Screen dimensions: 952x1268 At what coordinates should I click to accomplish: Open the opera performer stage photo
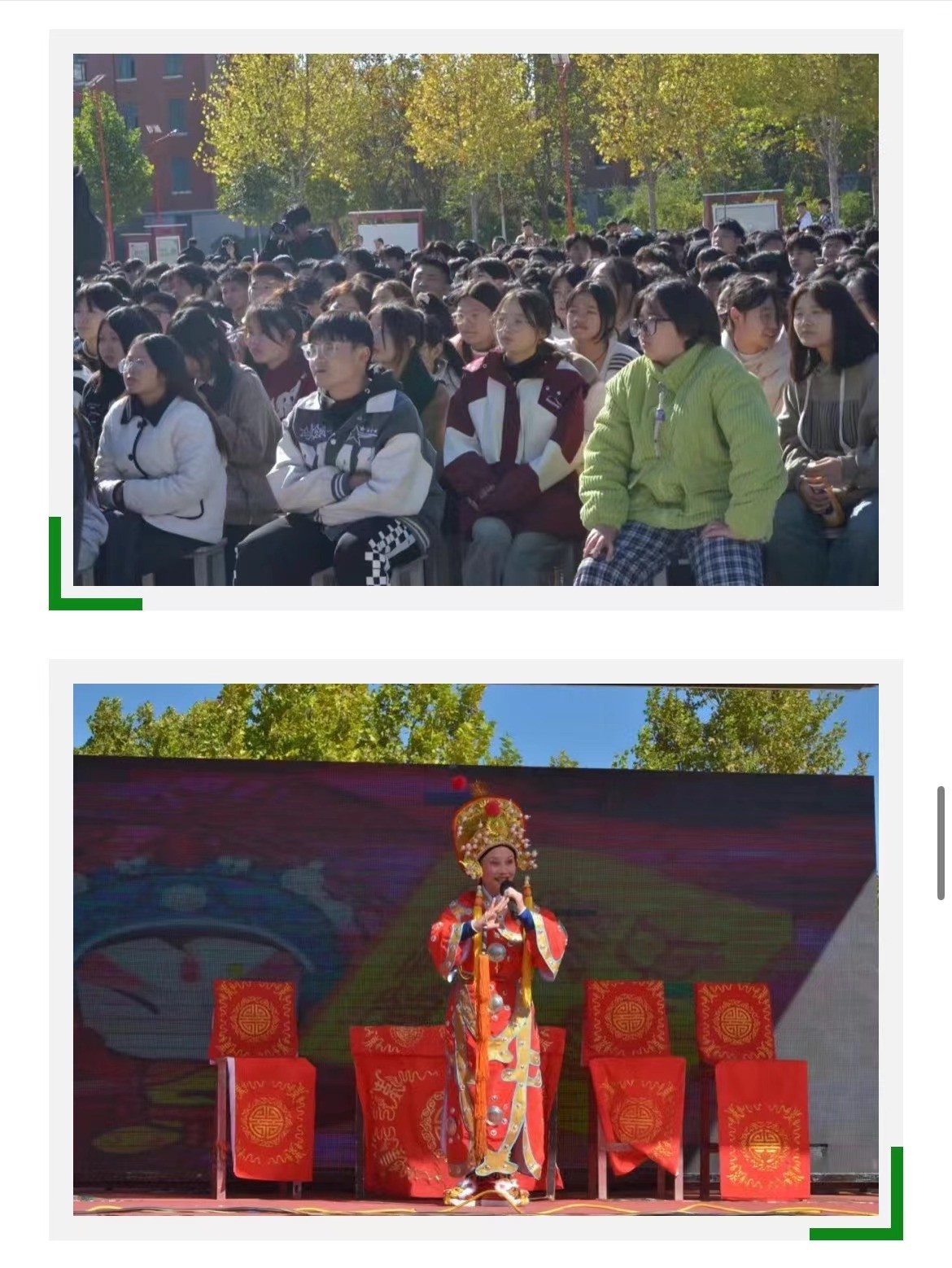[x=476, y=949]
